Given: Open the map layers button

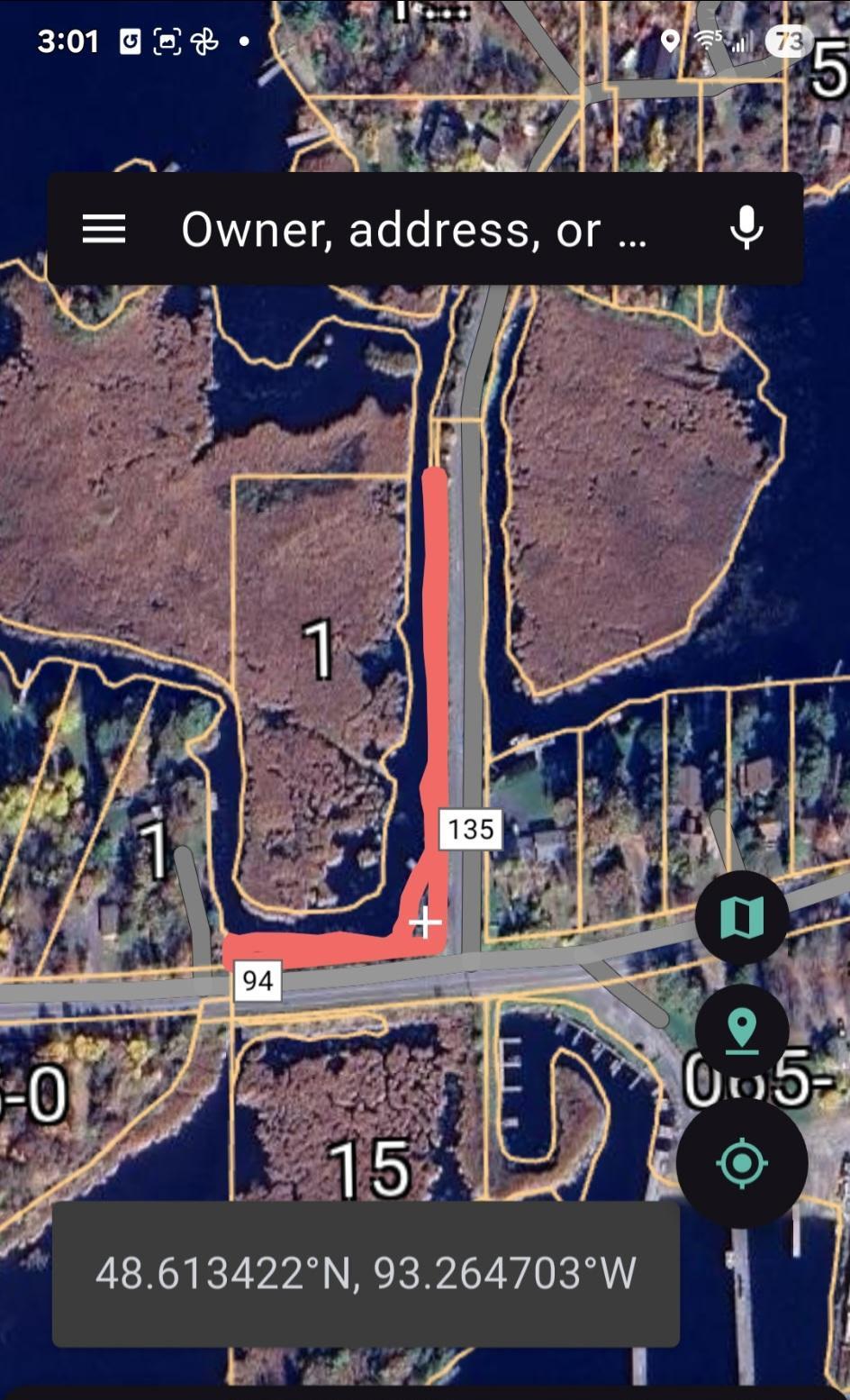Looking at the screenshot, I should tap(742, 917).
